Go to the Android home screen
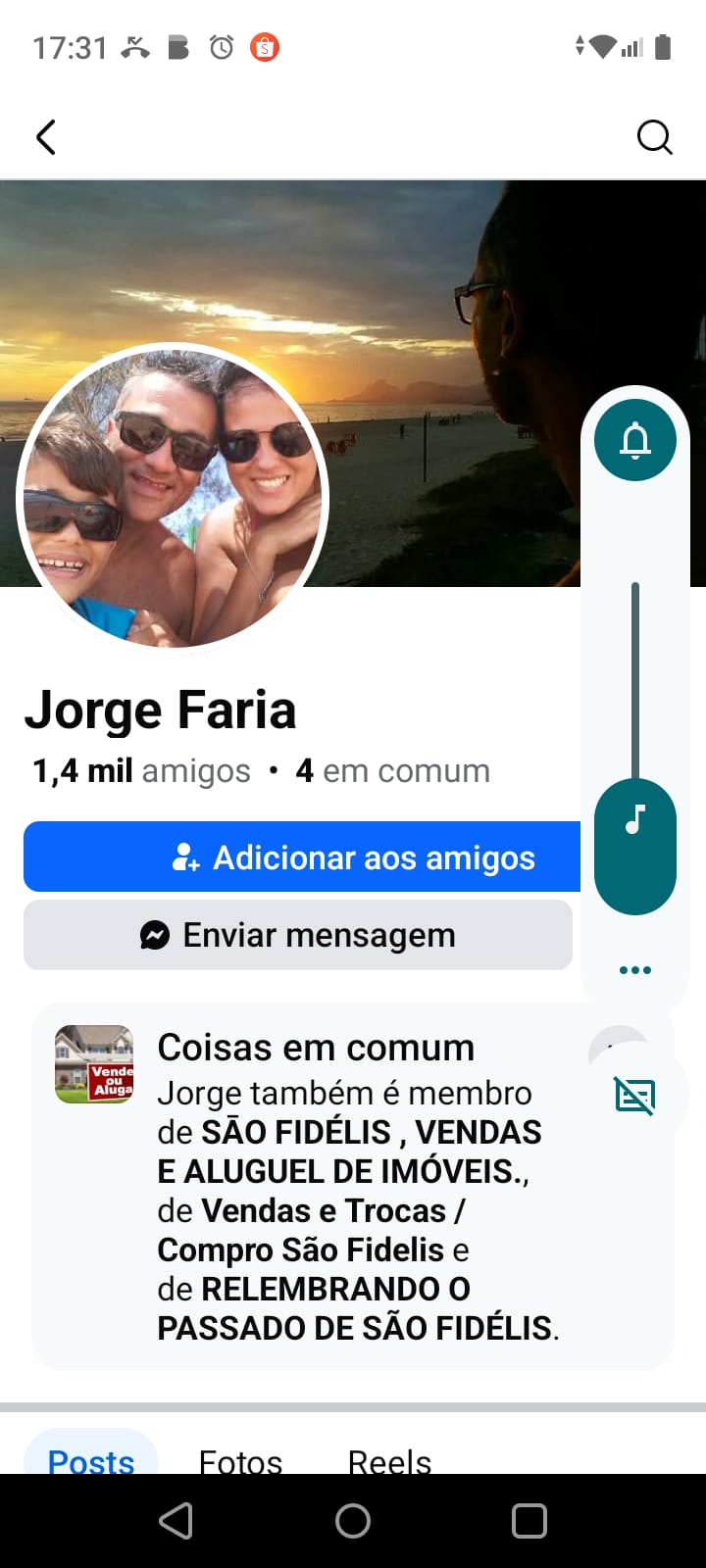Viewport: 706px width, 1568px height. tap(353, 1521)
